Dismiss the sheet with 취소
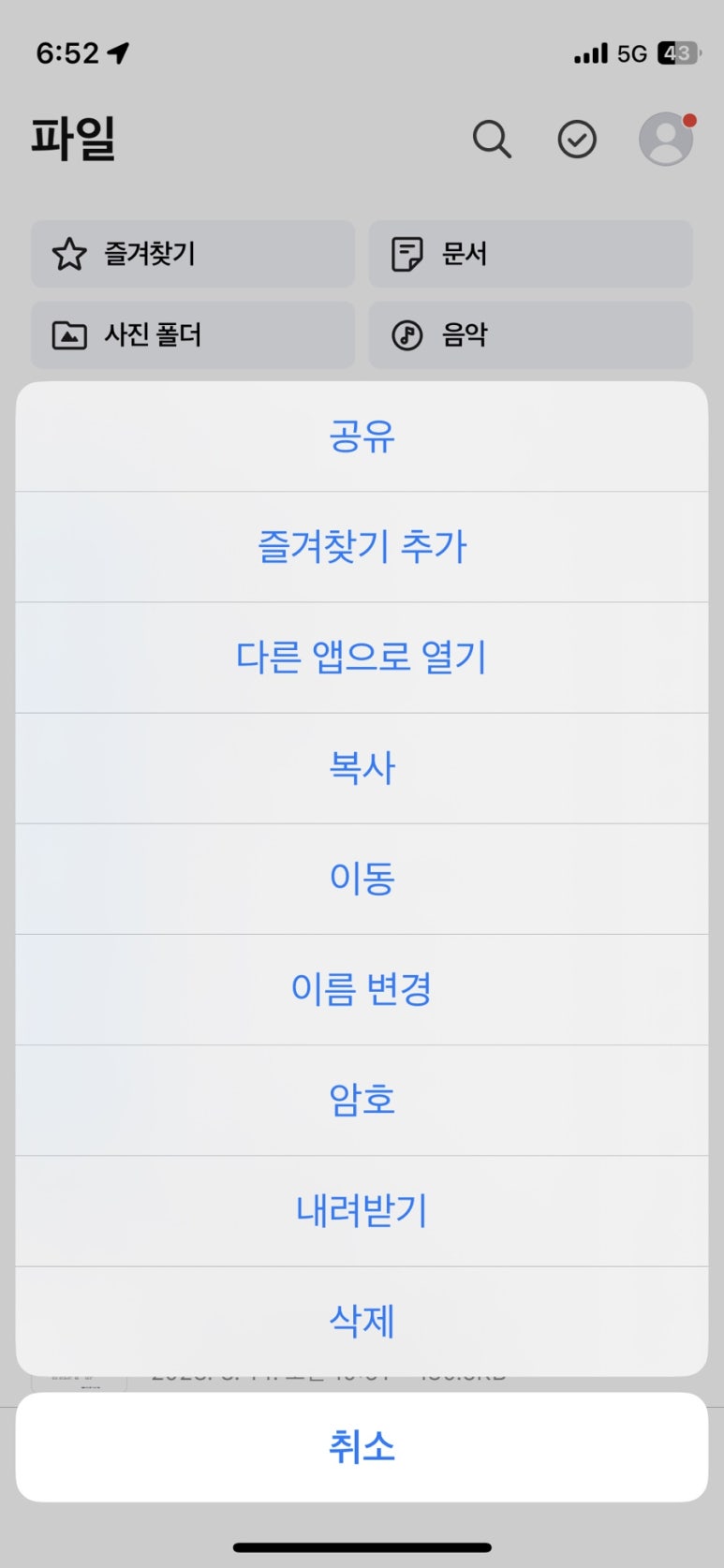Image resolution: width=724 pixels, height=1568 pixels. click(x=362, y=1447)
